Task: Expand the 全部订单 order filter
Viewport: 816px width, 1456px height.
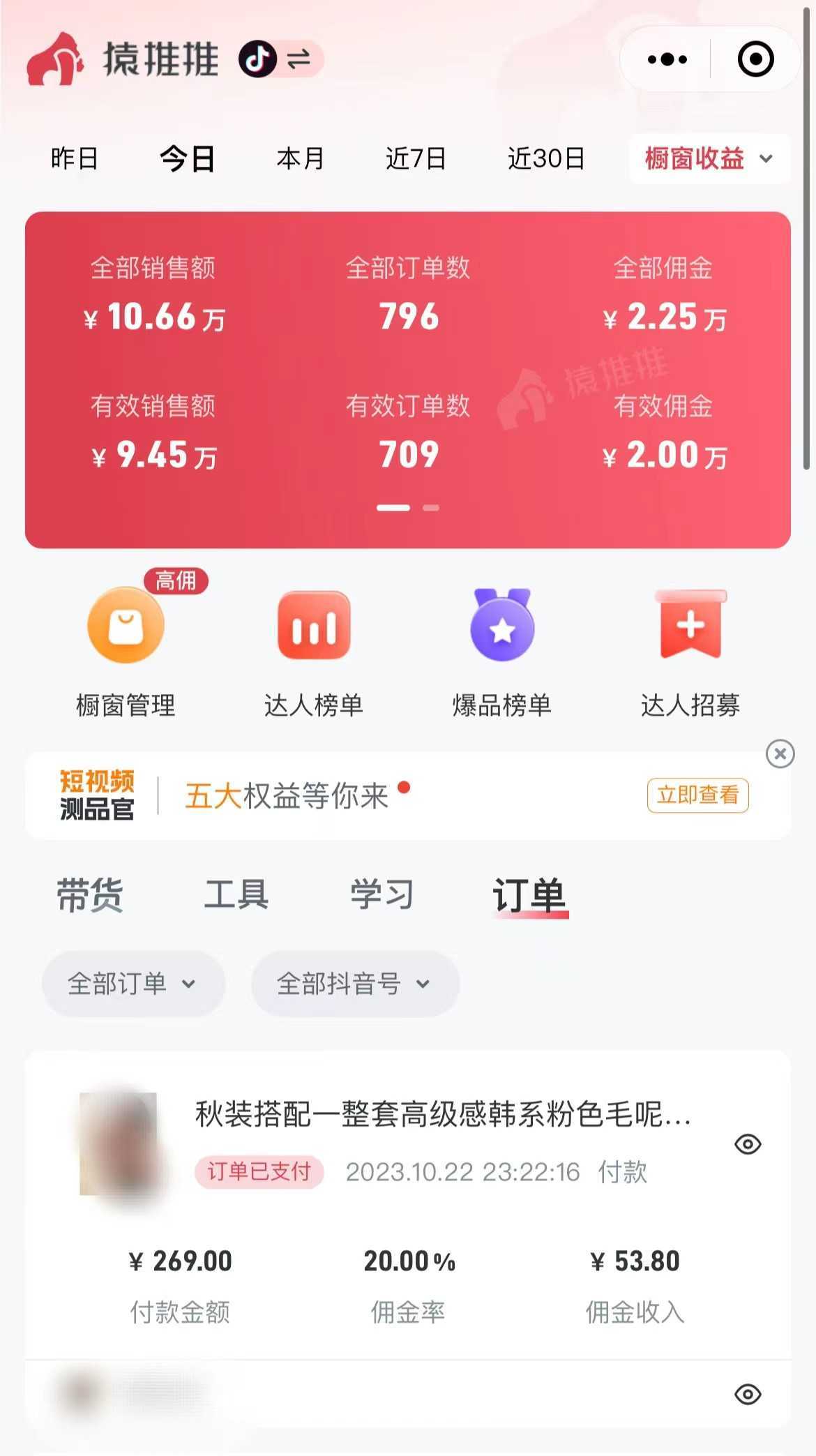Action: tap(133, 984)
